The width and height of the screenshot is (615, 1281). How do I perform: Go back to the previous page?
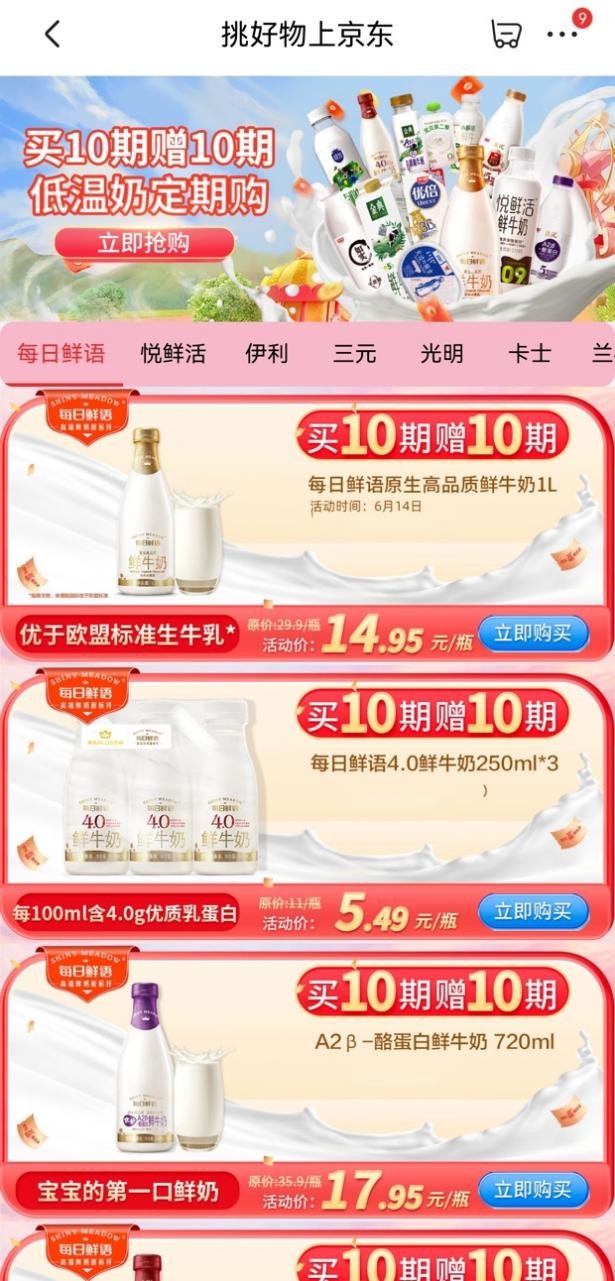[x=53, y=34]
